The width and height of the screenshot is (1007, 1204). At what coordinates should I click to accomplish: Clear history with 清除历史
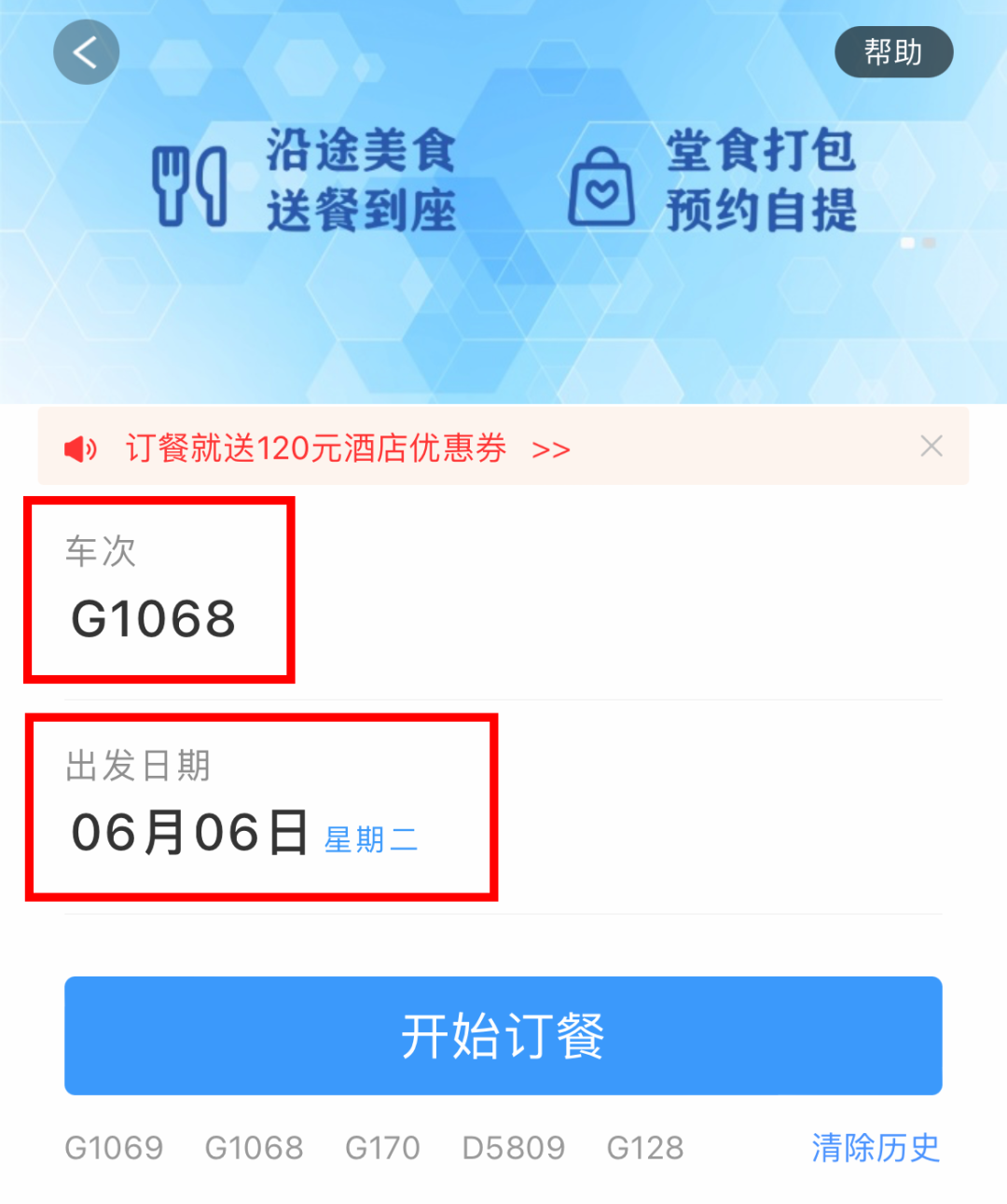[x=875, y=1147]
